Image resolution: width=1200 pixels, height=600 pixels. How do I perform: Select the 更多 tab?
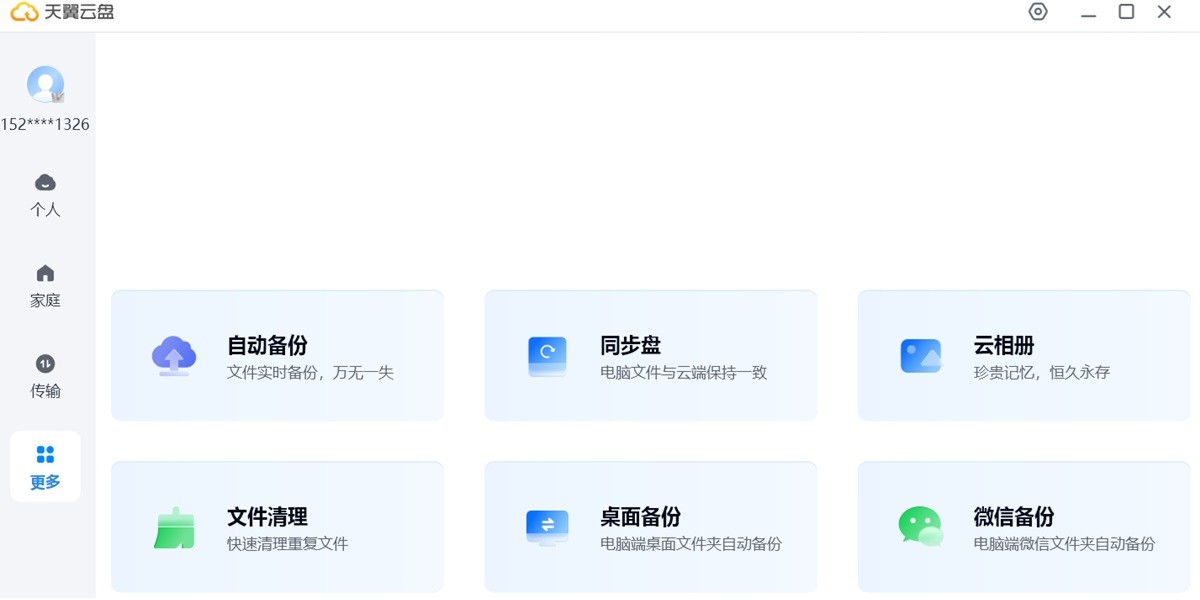tap(45, 467)
